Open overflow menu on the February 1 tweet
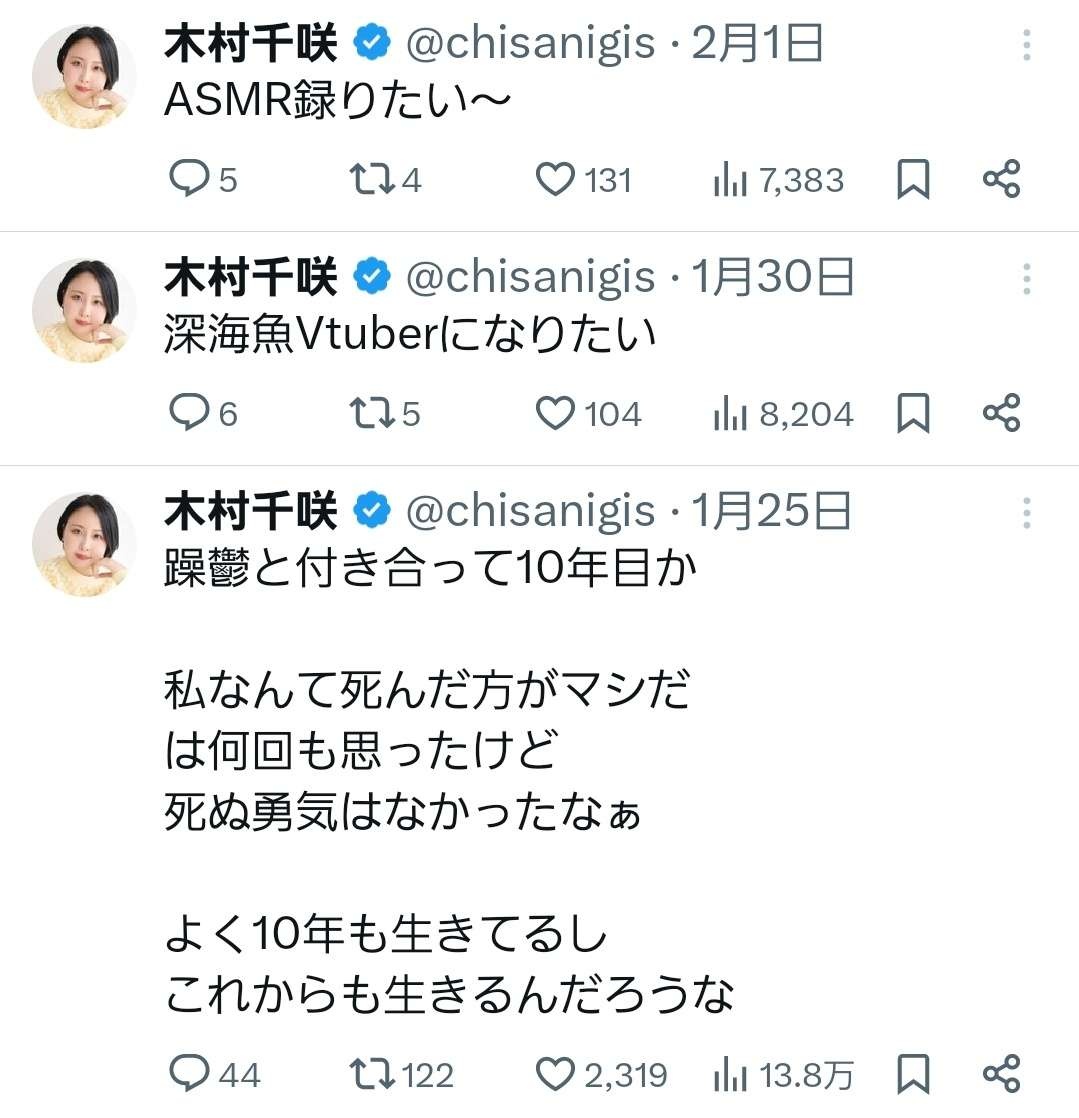 coord(1027,44)
